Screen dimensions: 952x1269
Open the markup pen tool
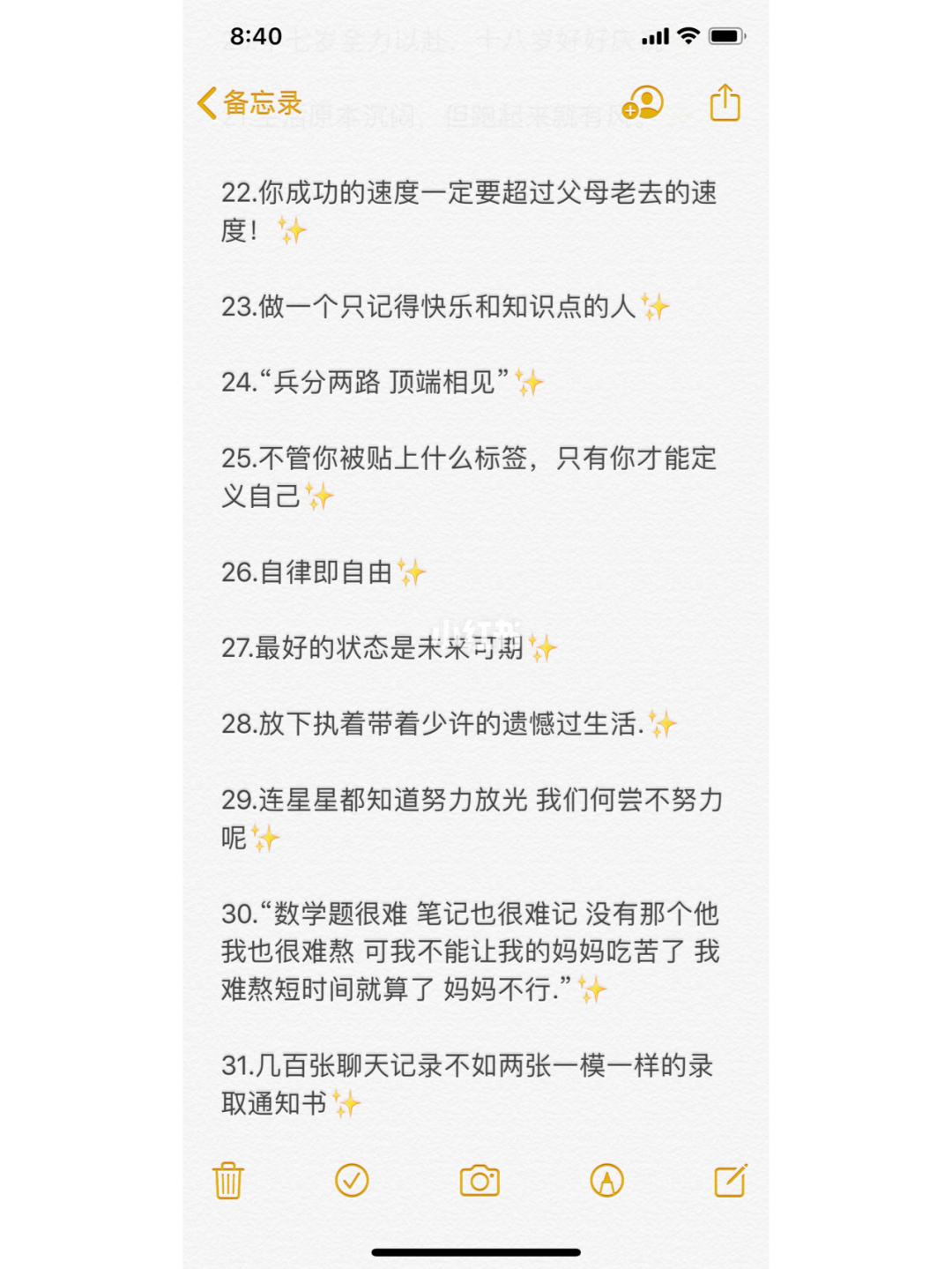click(x=606, y=1180)
